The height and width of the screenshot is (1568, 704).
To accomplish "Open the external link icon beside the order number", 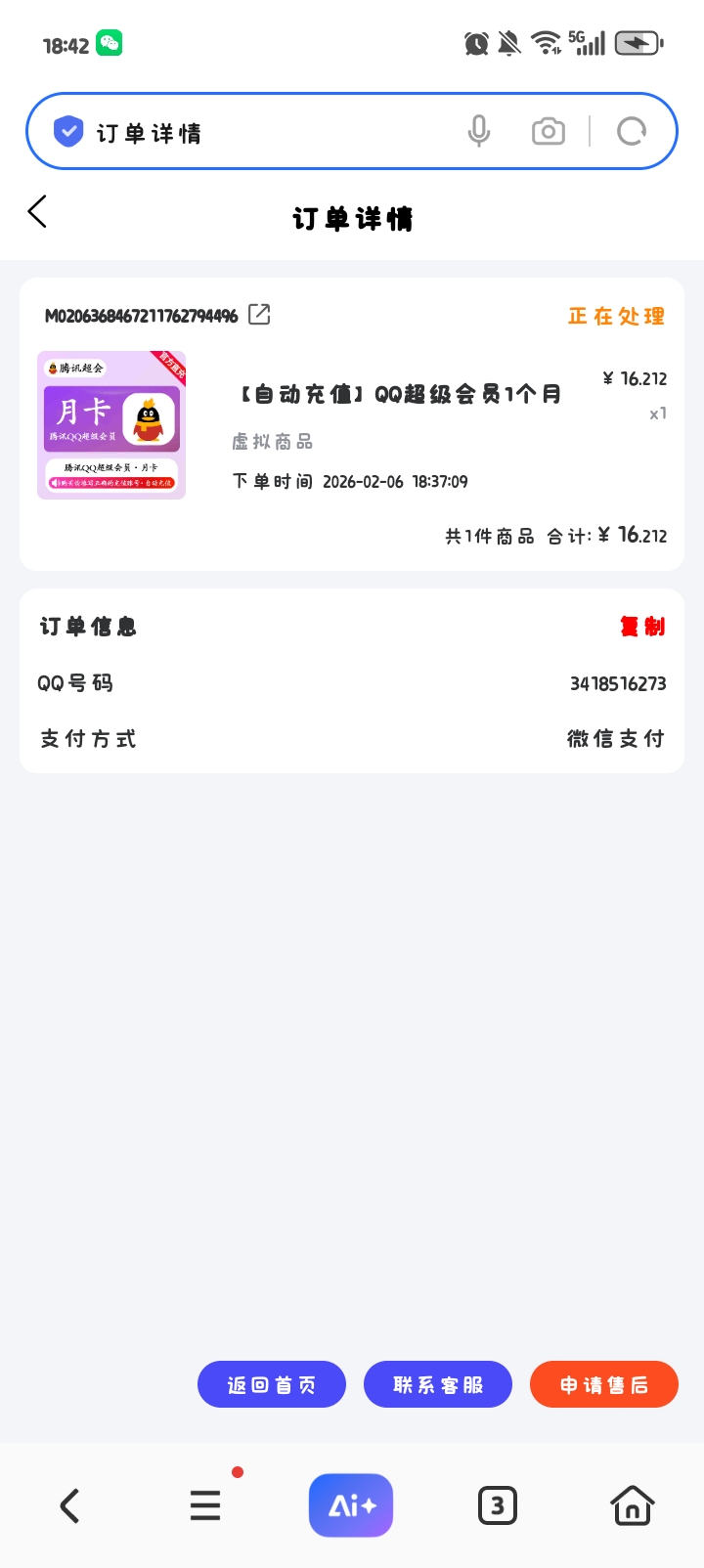I will click(259, 314).
